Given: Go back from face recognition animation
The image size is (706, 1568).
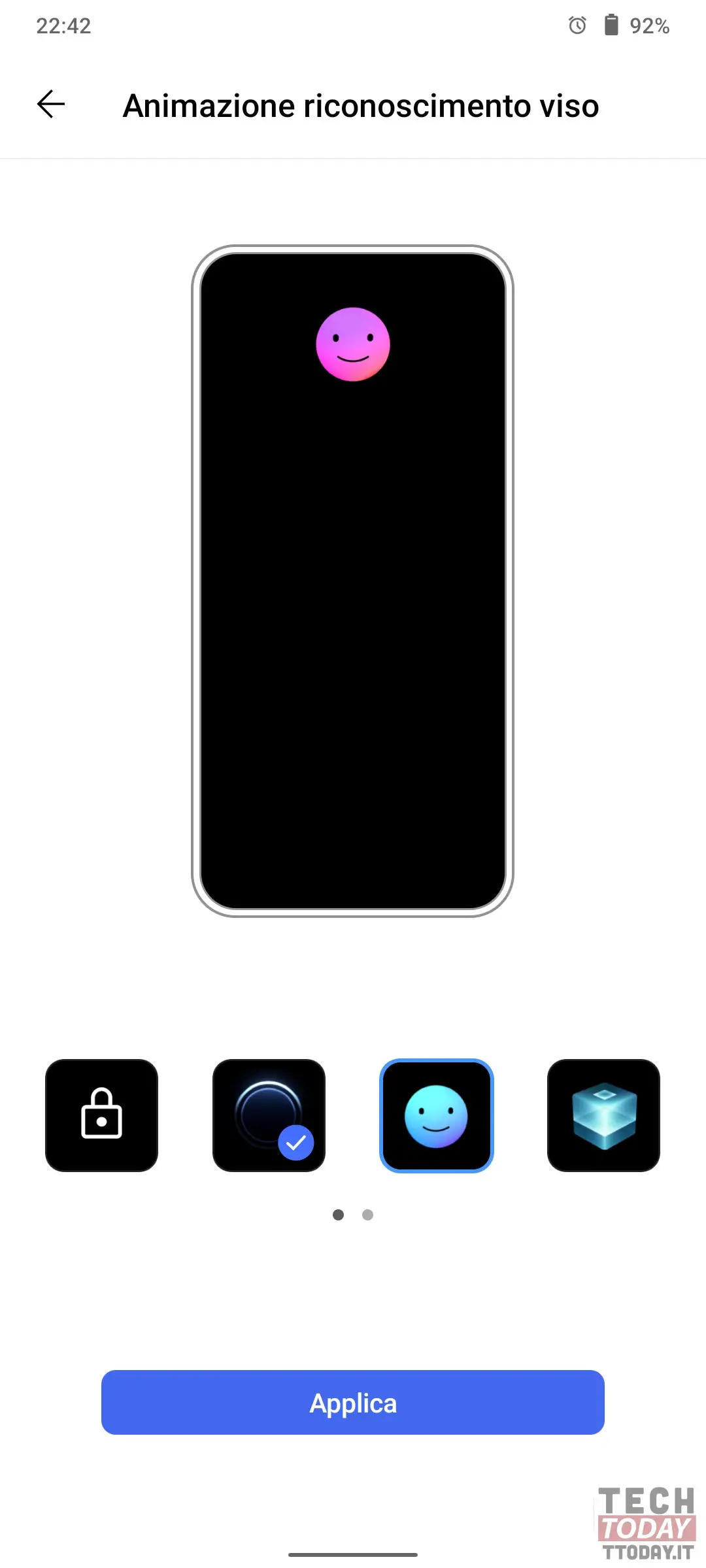Looking at the screenshot, I should pos(51,105).
